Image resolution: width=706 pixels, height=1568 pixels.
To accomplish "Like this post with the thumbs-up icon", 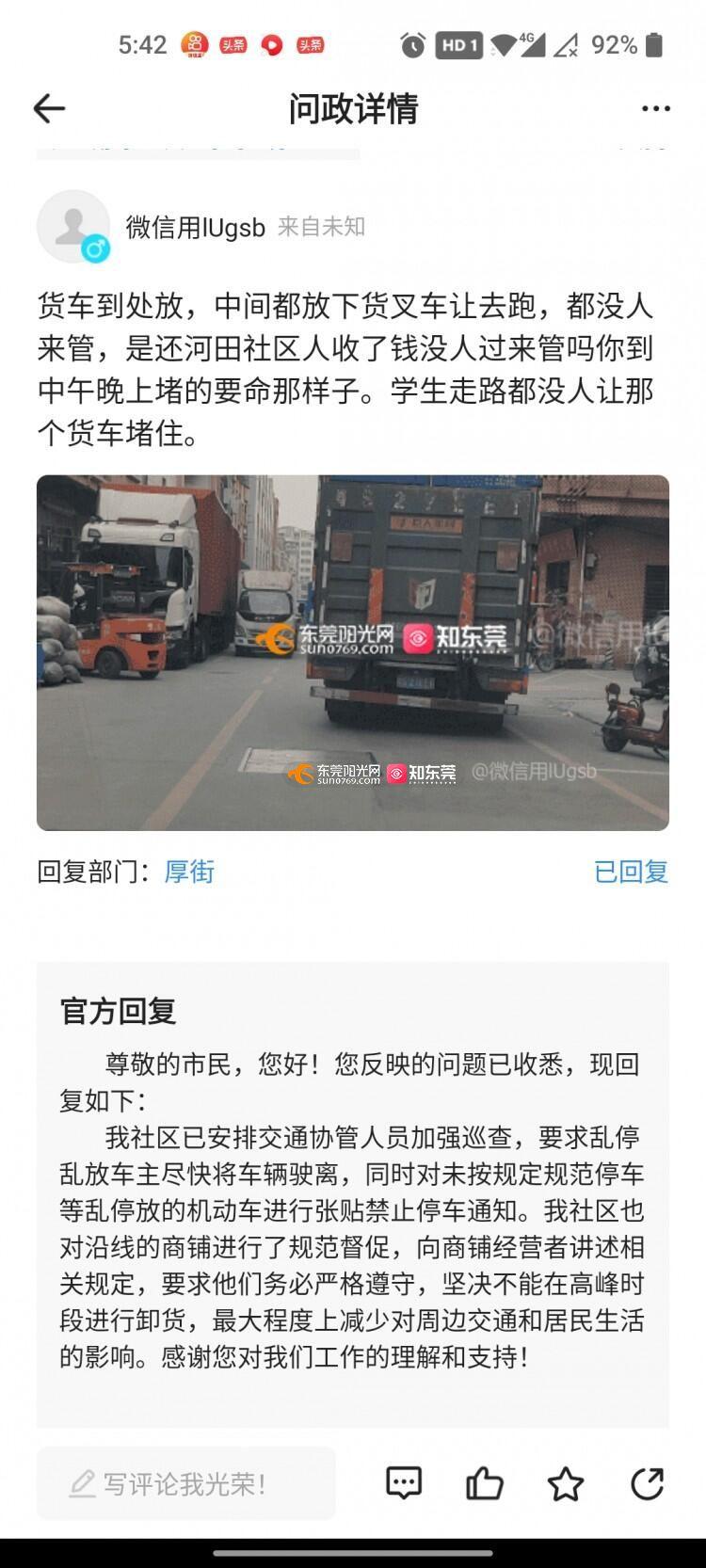I will point(485,1483).
